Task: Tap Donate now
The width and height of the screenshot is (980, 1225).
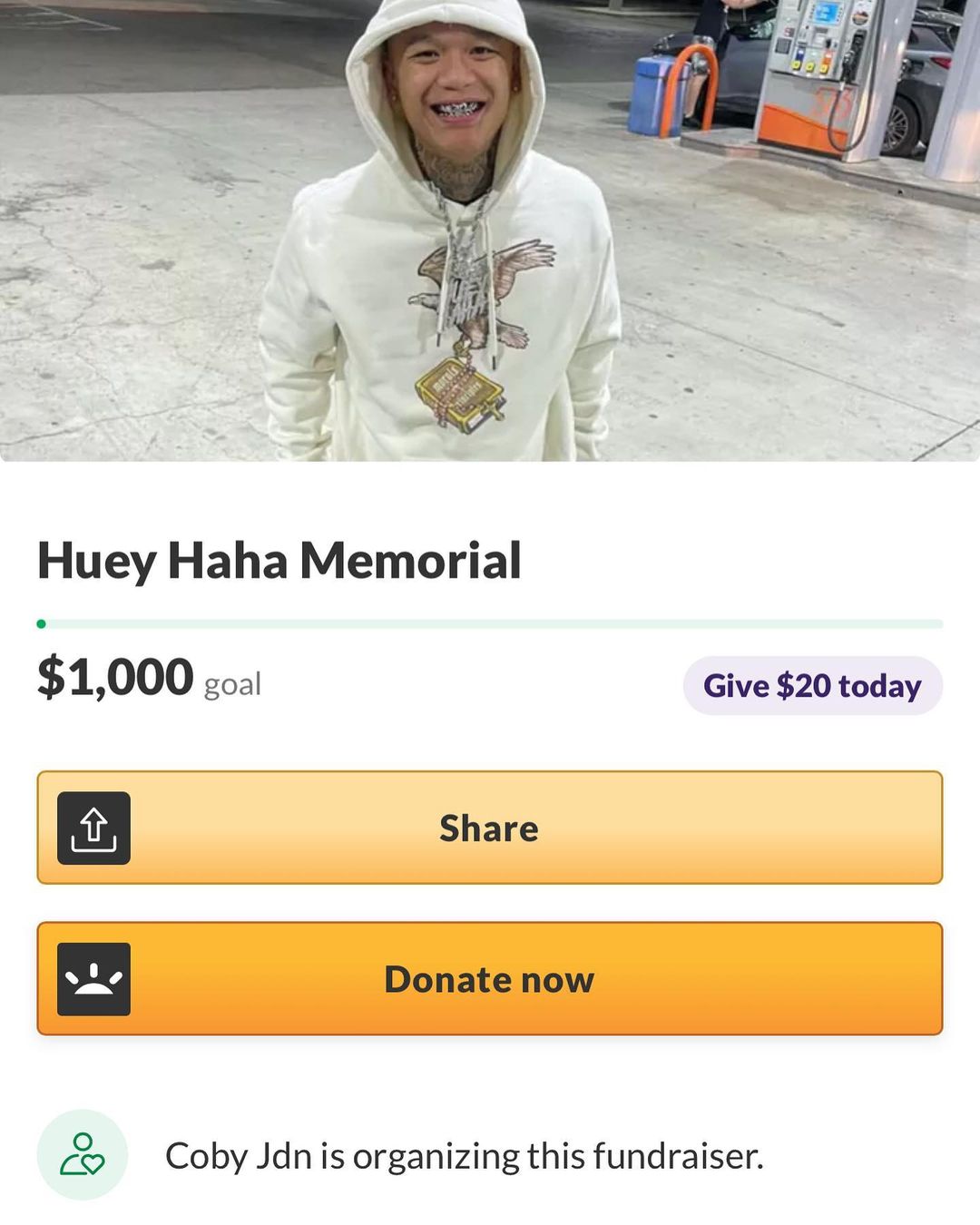Action: [x=490, y=979]
